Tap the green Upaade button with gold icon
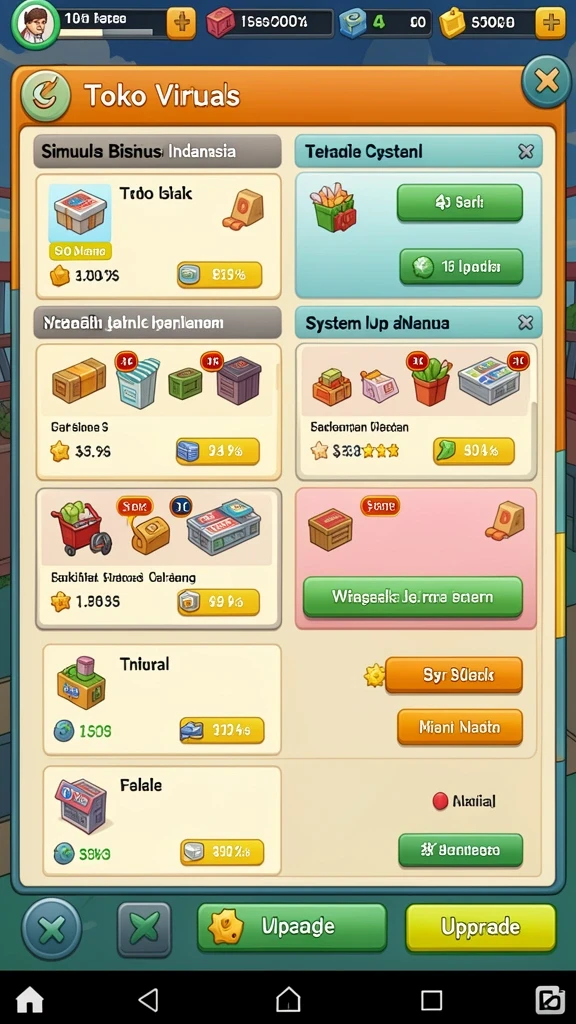 coord(292,927)
